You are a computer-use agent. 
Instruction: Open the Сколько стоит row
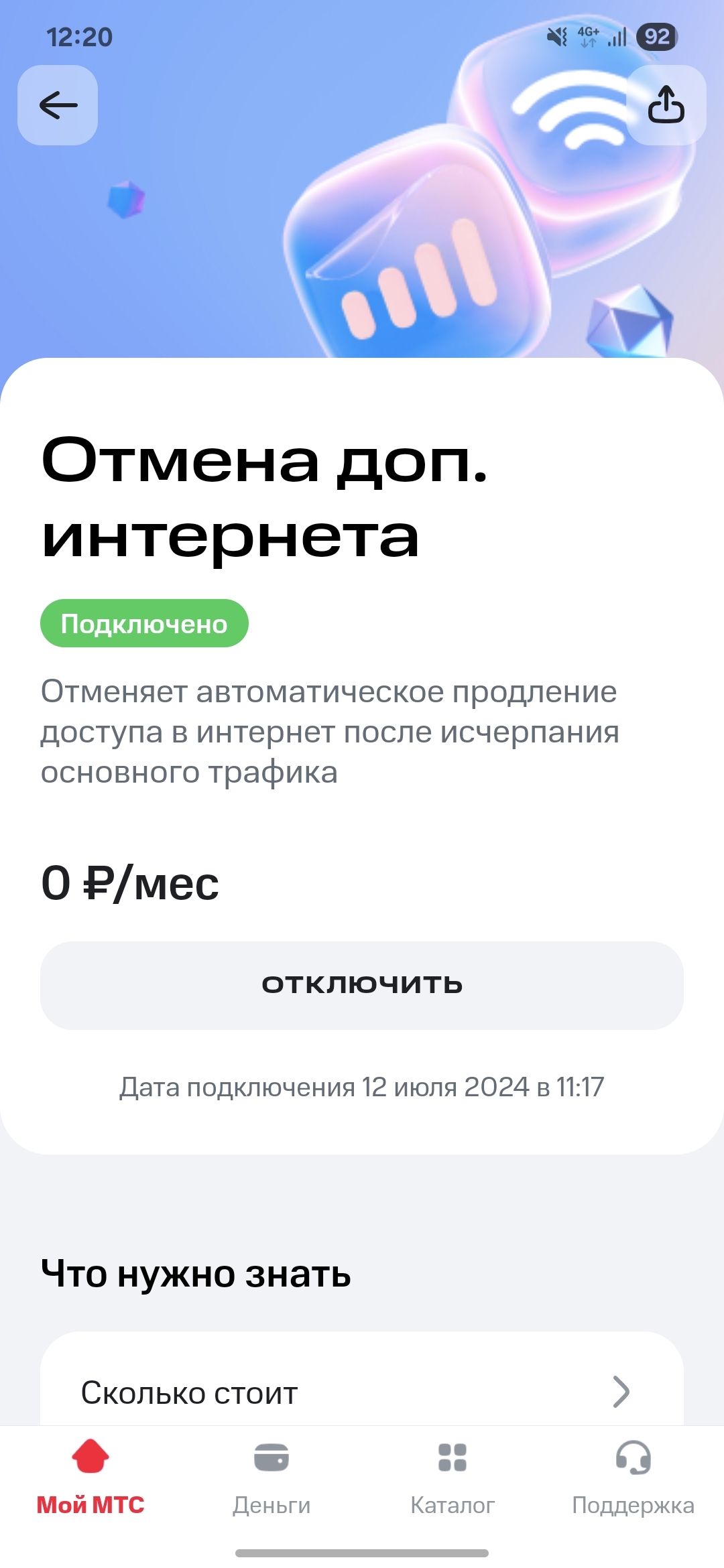362,1392
